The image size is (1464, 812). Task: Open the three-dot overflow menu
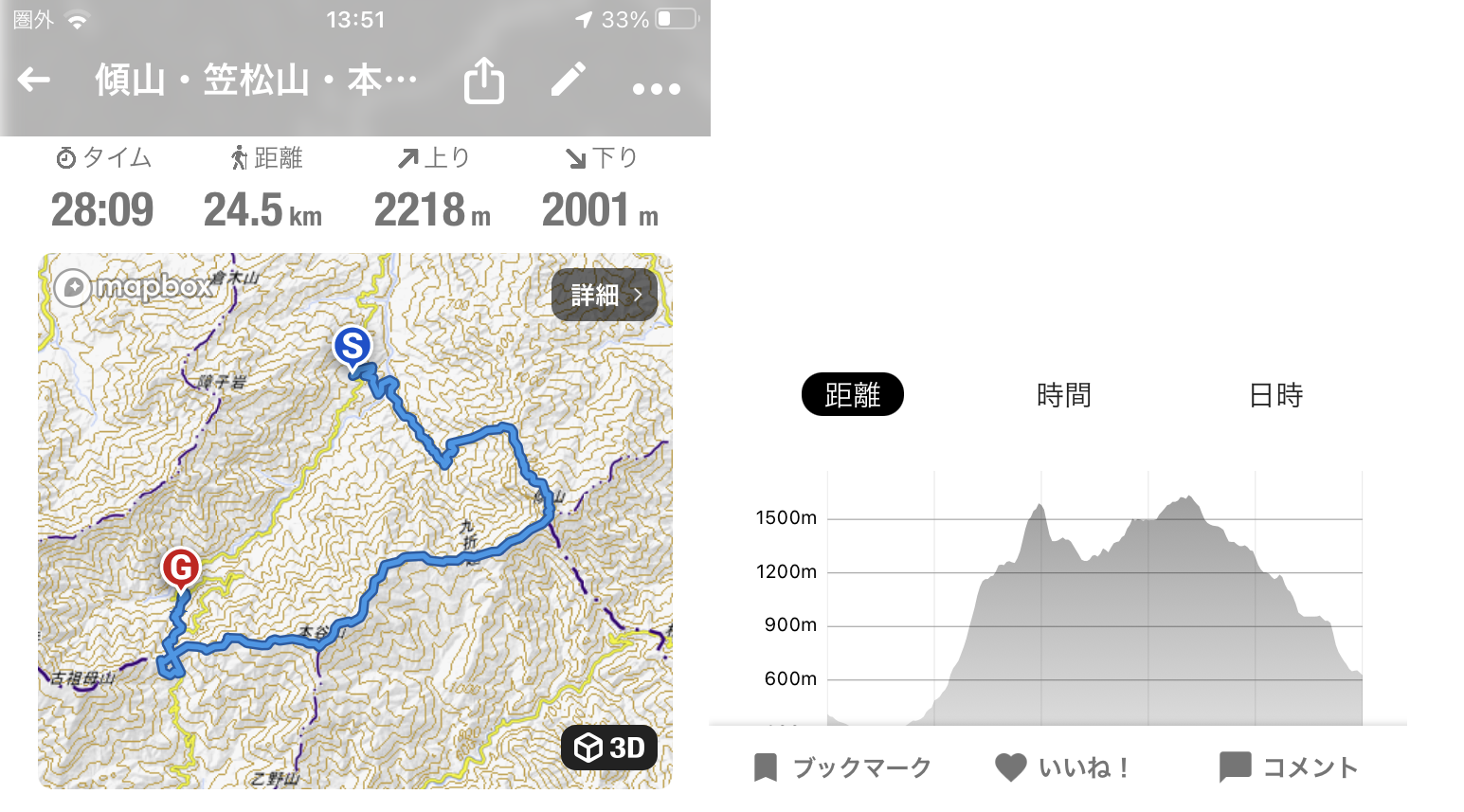pos(656,88)
